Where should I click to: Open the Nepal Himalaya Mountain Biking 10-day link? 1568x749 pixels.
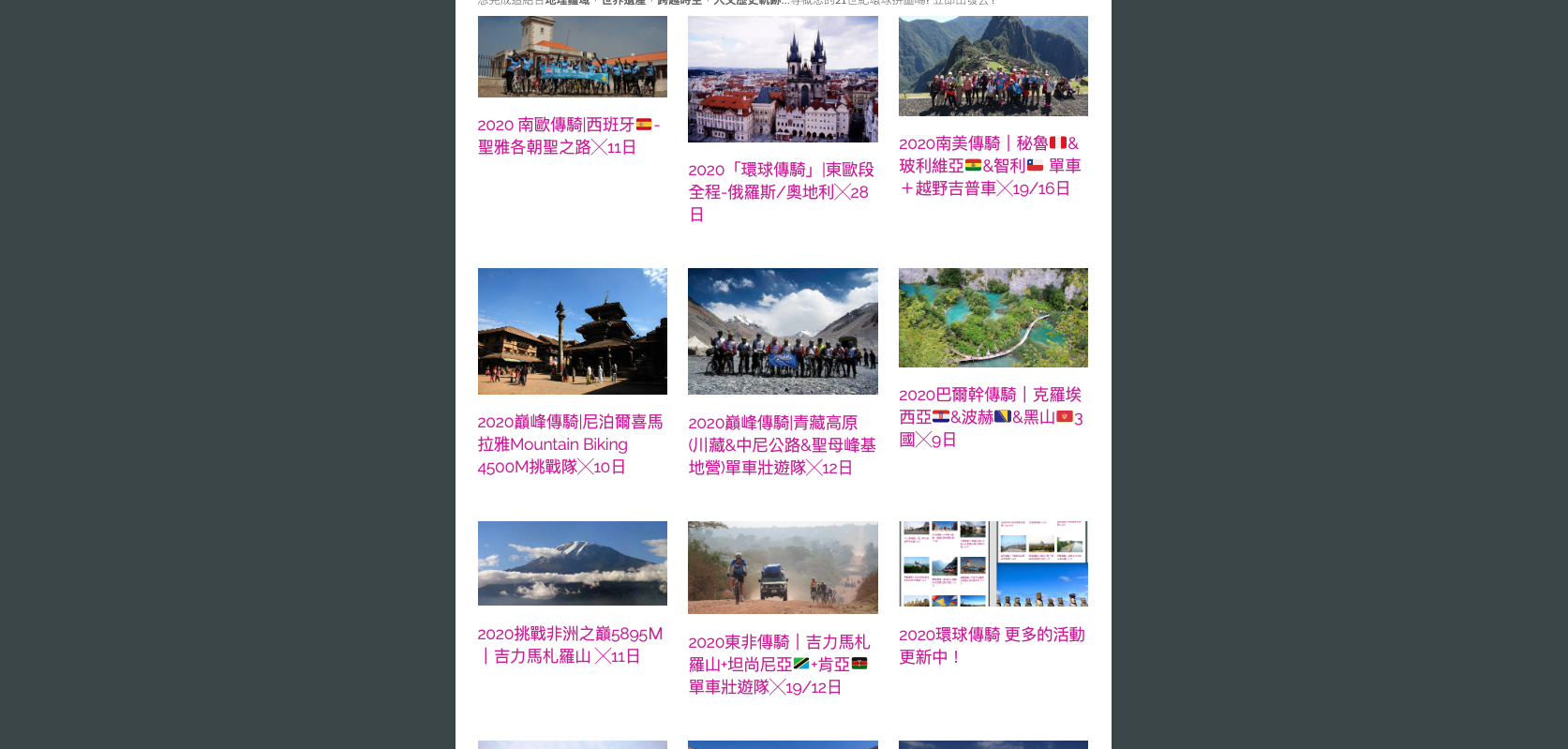tap(569, 444)
